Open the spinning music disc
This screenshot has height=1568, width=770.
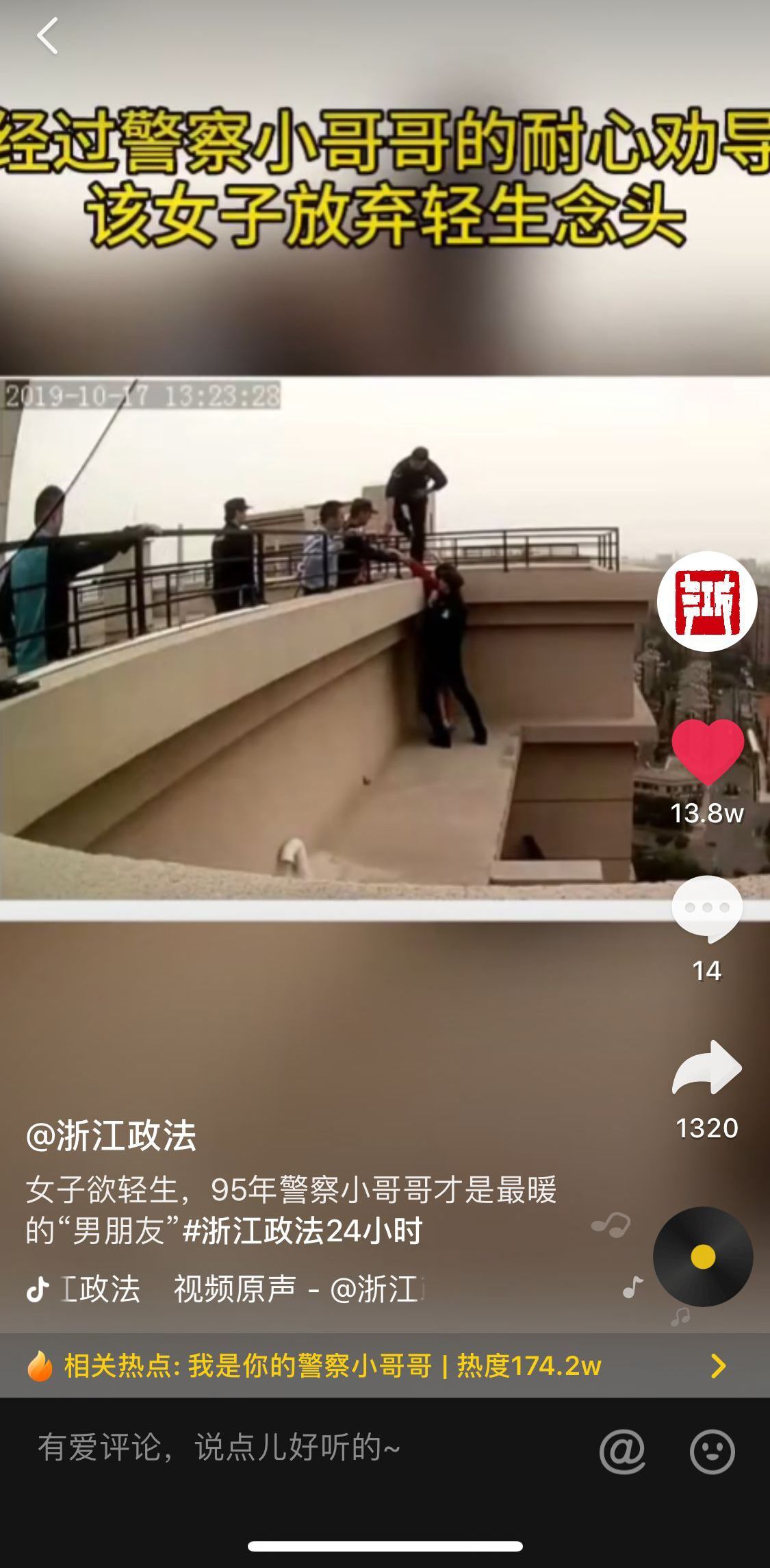tap(703, 1256)
